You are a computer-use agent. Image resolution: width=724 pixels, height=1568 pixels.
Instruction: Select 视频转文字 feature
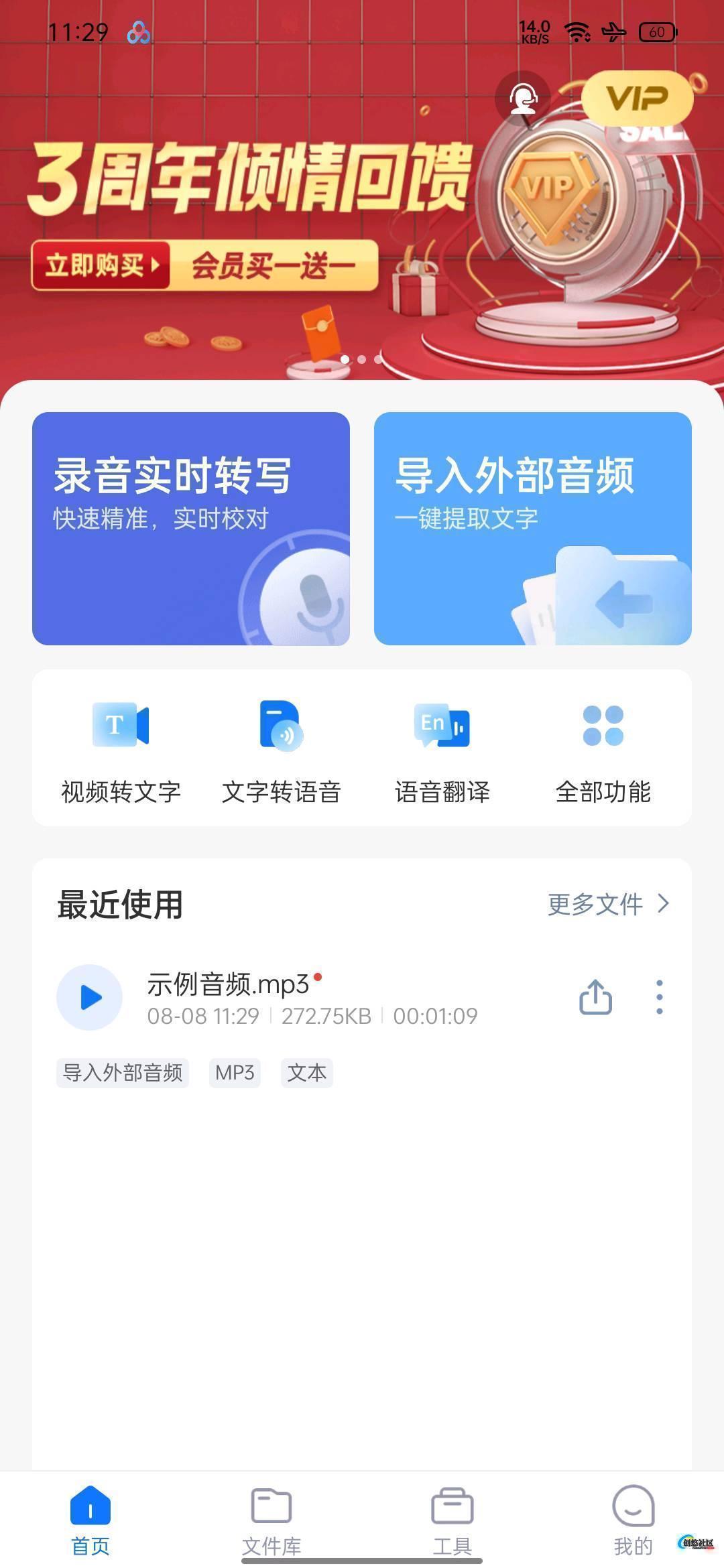[x=121, y=749]
